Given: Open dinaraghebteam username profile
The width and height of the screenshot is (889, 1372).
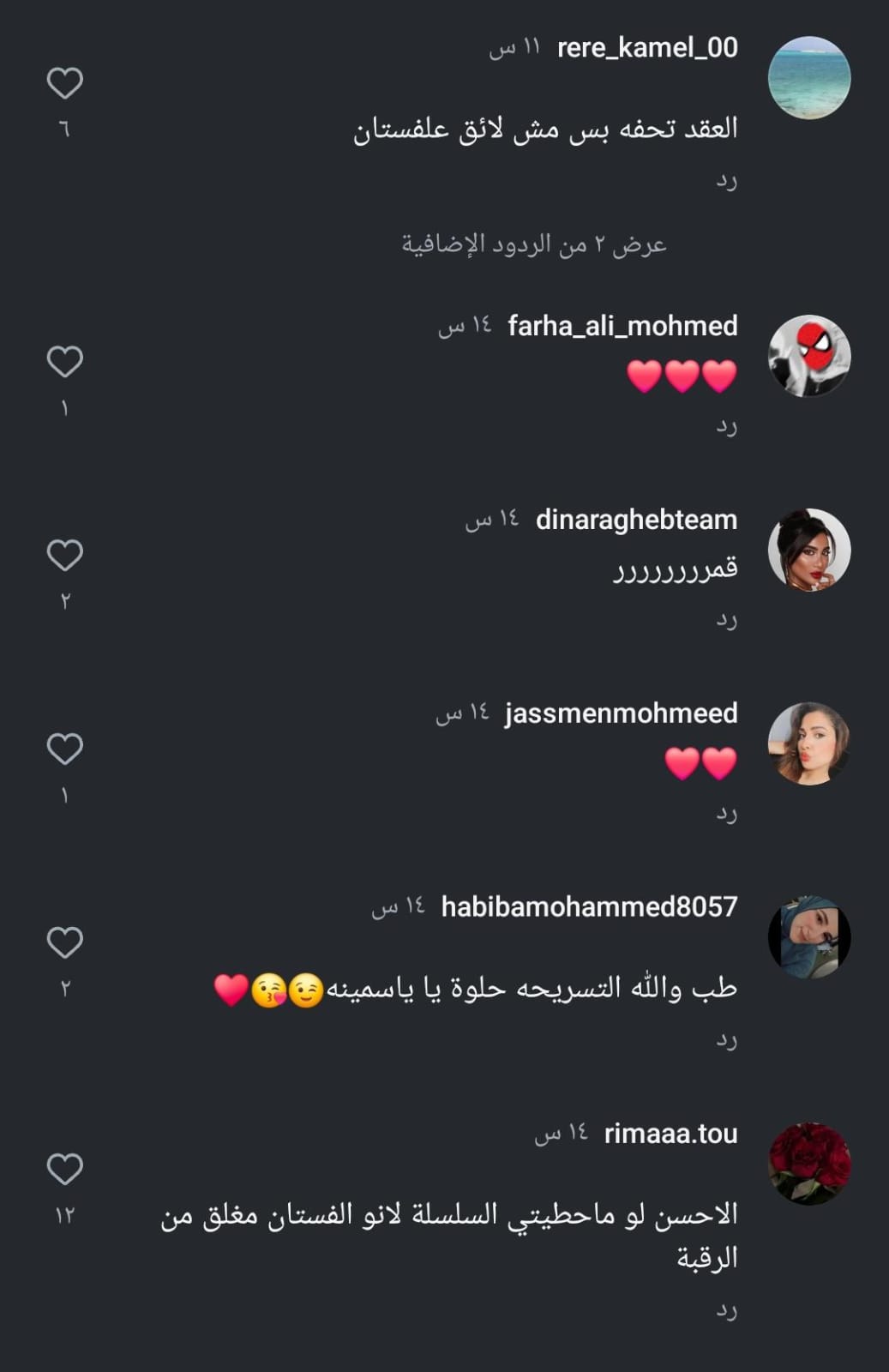Looking at the screenshot, I should pyautogui.click(x=635, y=520).
